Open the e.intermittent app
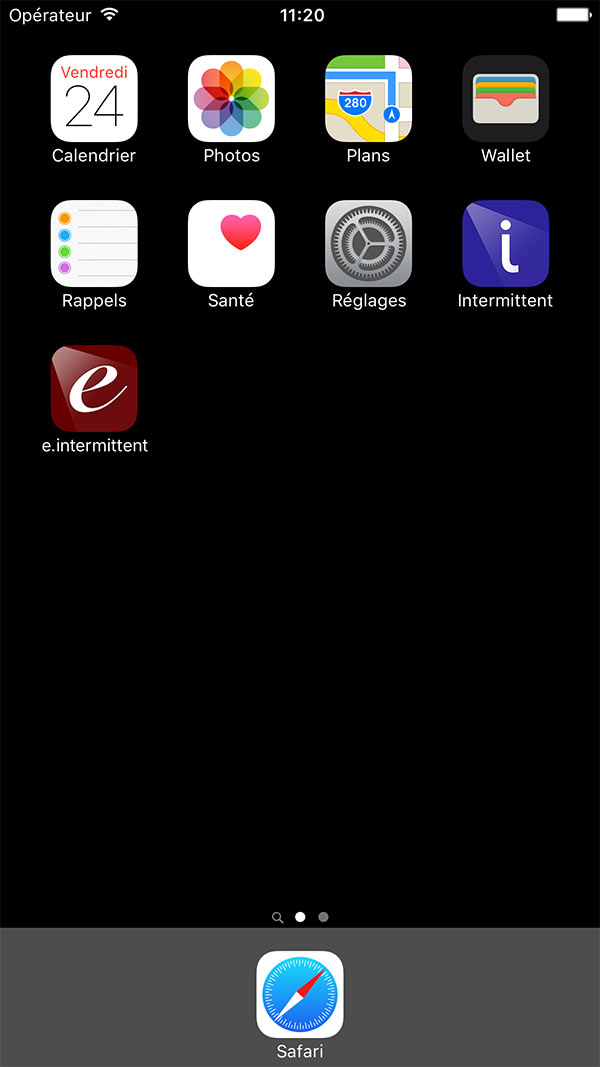The height and width of the screenshot is (1067, 600). point(94,389)
